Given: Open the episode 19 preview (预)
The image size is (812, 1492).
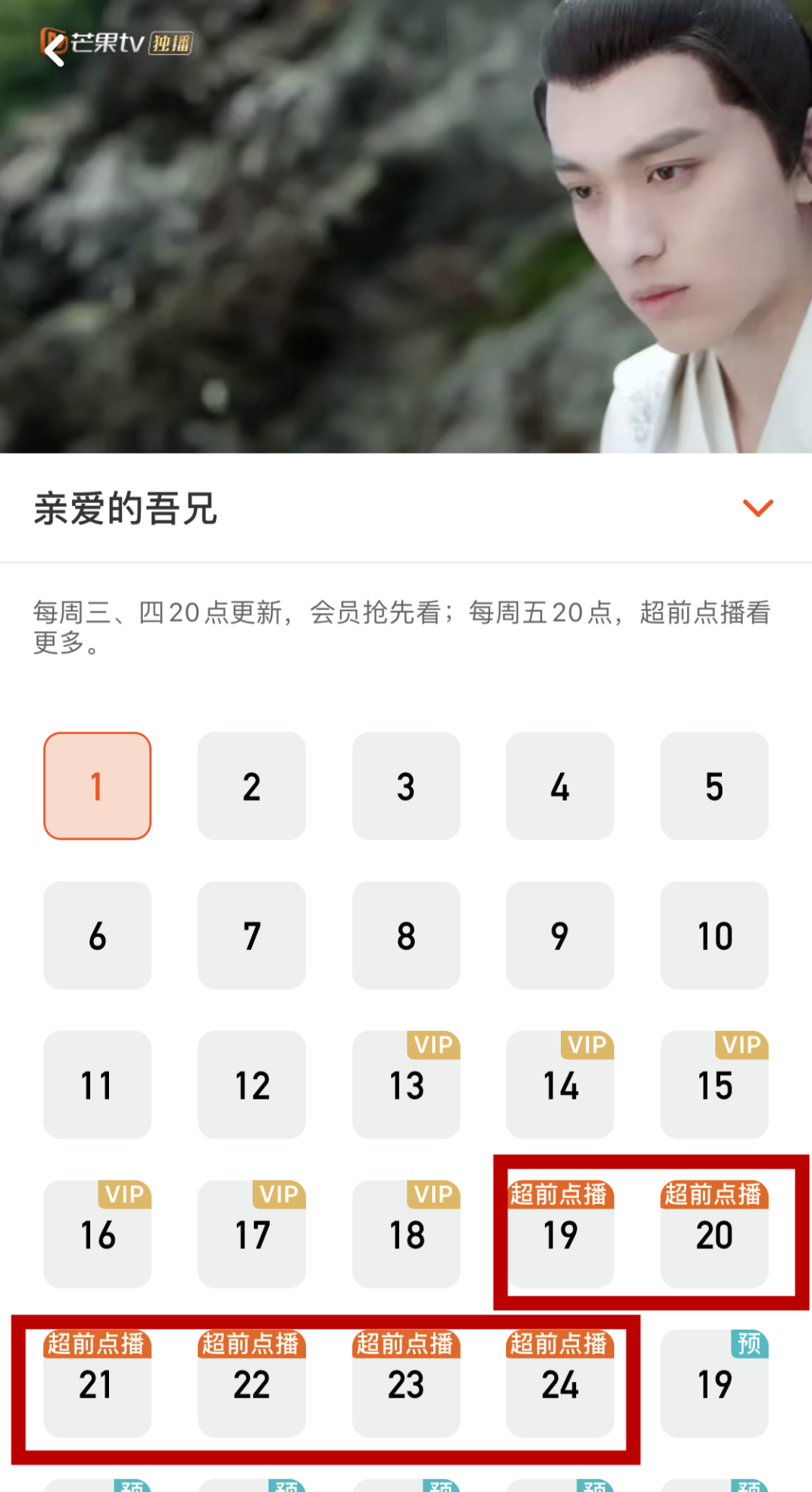Looking at the screenshot, I should [x=714, y=1384].
